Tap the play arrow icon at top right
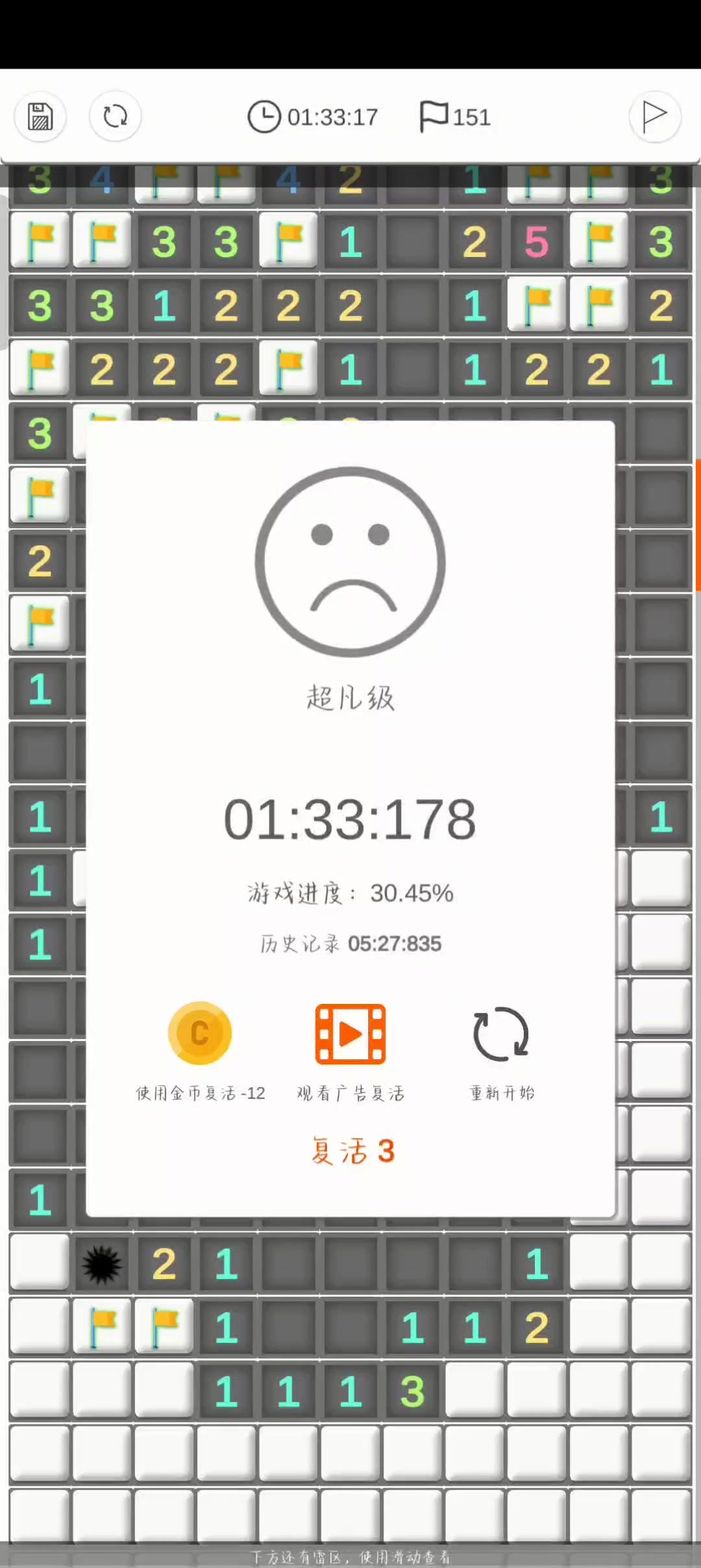Viewport: 701px width, 1568px height. [654, 117]
